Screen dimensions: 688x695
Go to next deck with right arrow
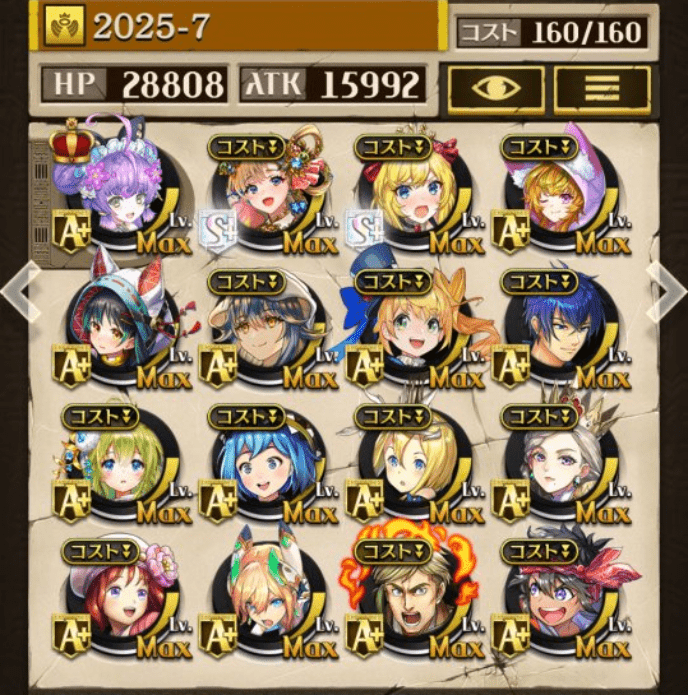point(668,290)
